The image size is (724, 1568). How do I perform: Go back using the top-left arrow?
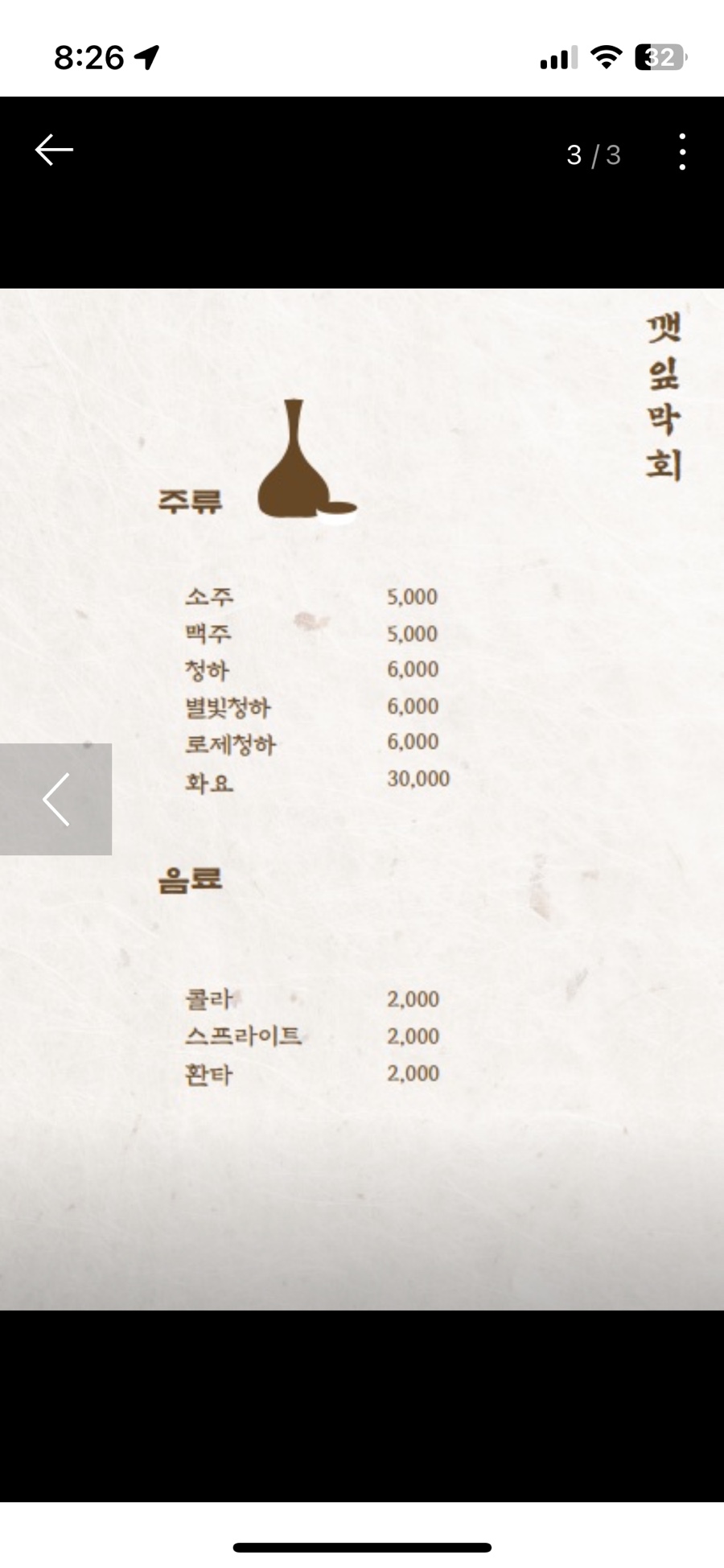[x=54, y=150]
